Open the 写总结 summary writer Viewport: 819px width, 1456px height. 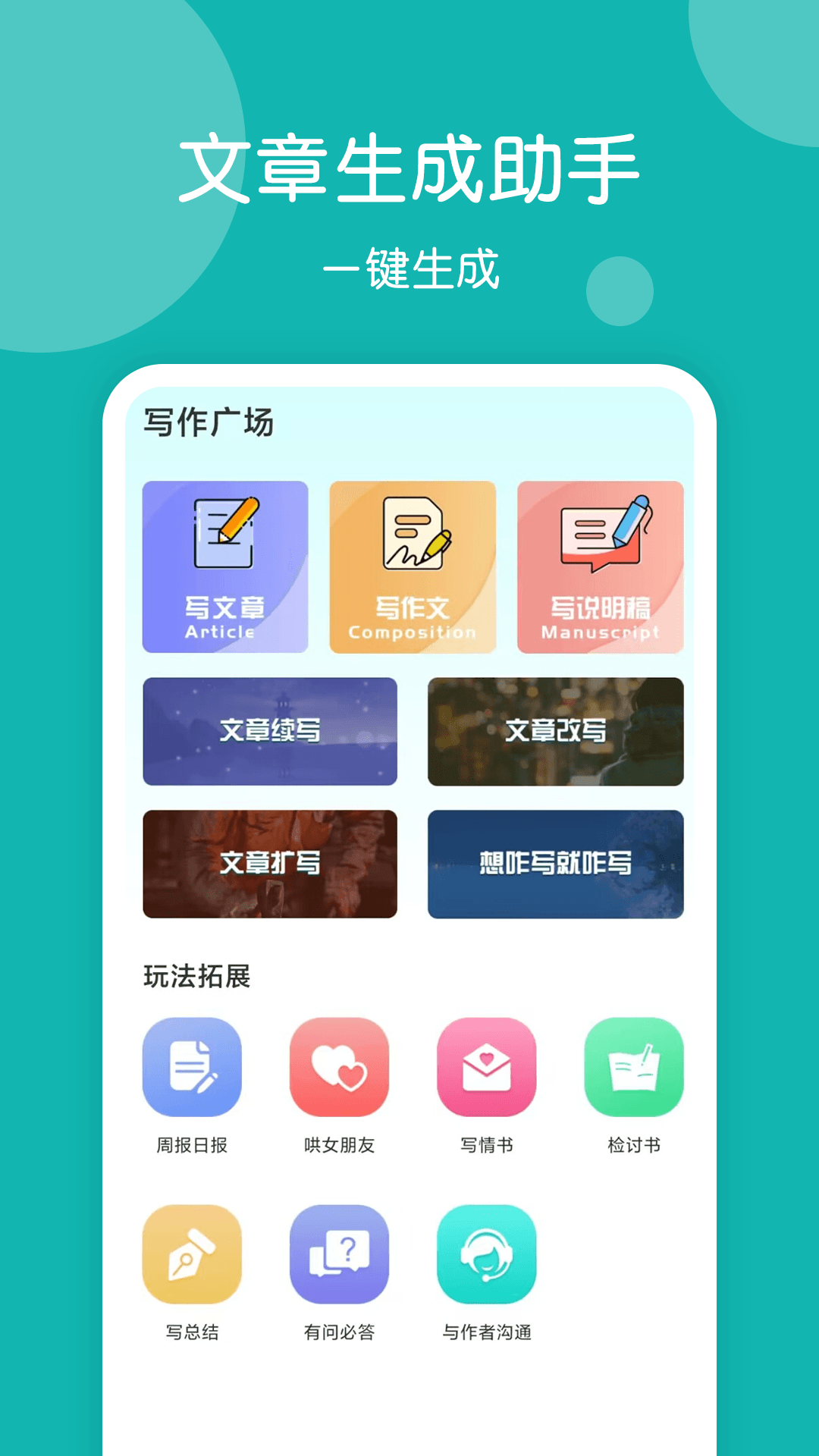(192, 1254)
